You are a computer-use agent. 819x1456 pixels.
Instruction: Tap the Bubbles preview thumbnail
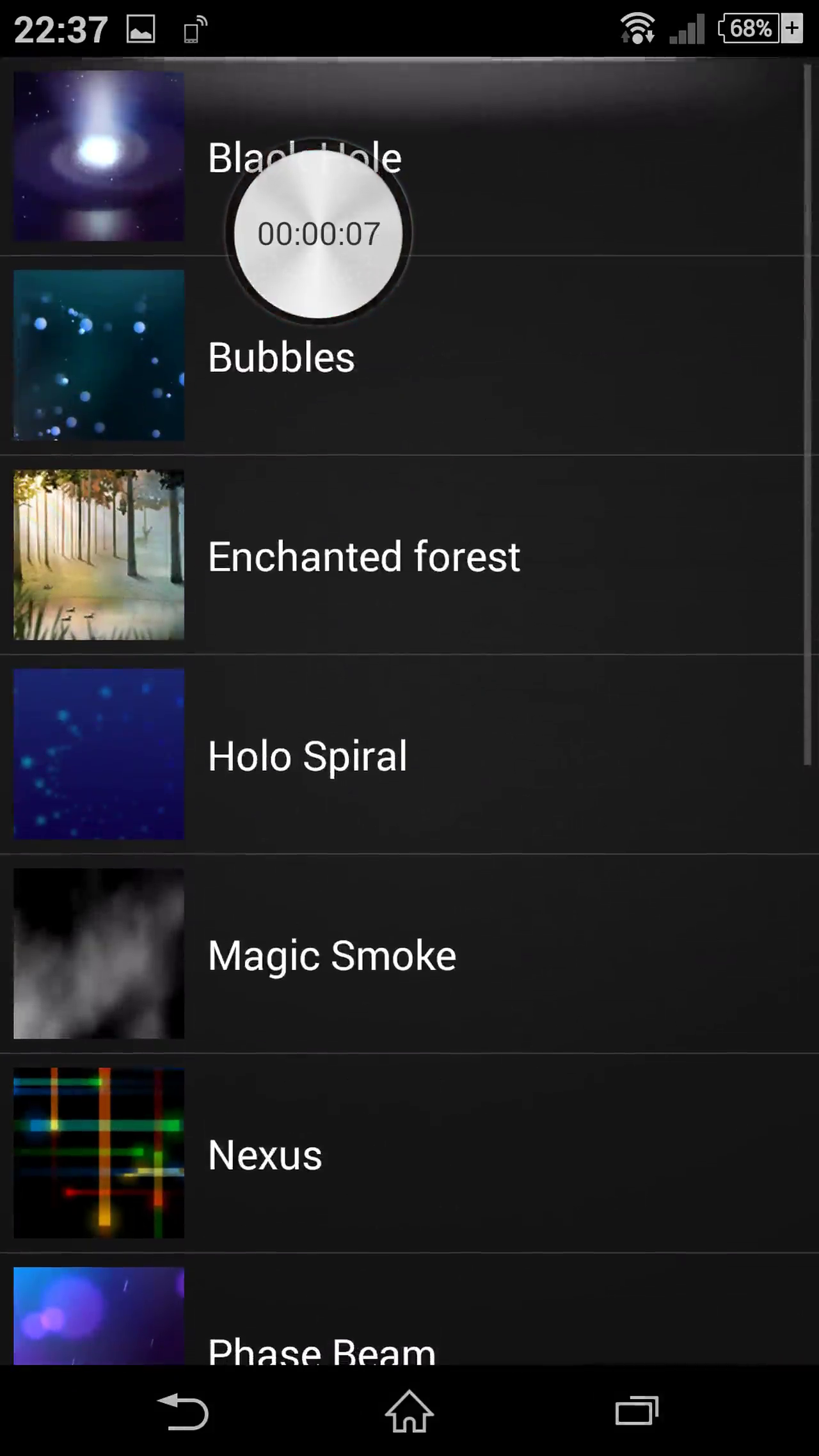coord(97,356)
